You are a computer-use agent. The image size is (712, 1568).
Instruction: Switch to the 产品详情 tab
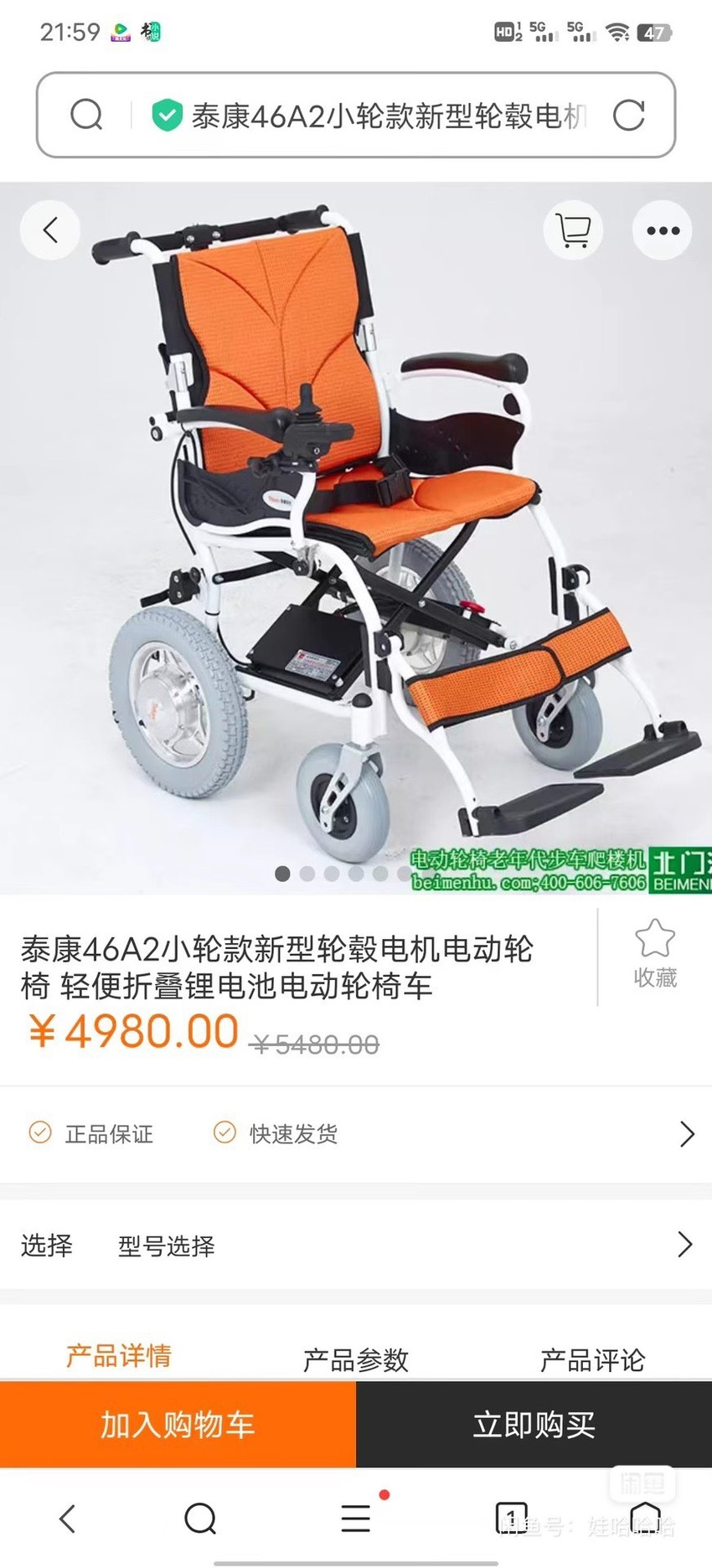pyautogui.click(x=119, y=1355)
